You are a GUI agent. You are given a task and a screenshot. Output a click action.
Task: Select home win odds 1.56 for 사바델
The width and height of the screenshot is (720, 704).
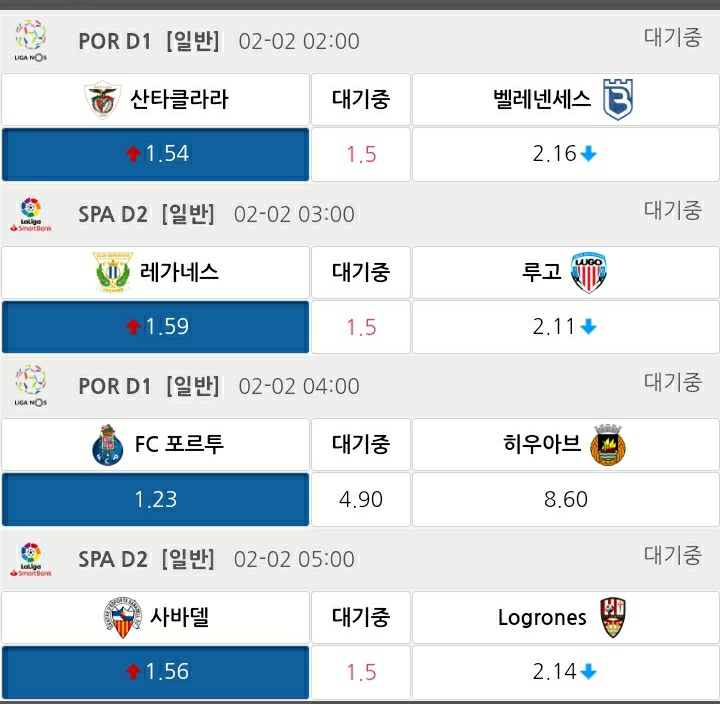155,672
